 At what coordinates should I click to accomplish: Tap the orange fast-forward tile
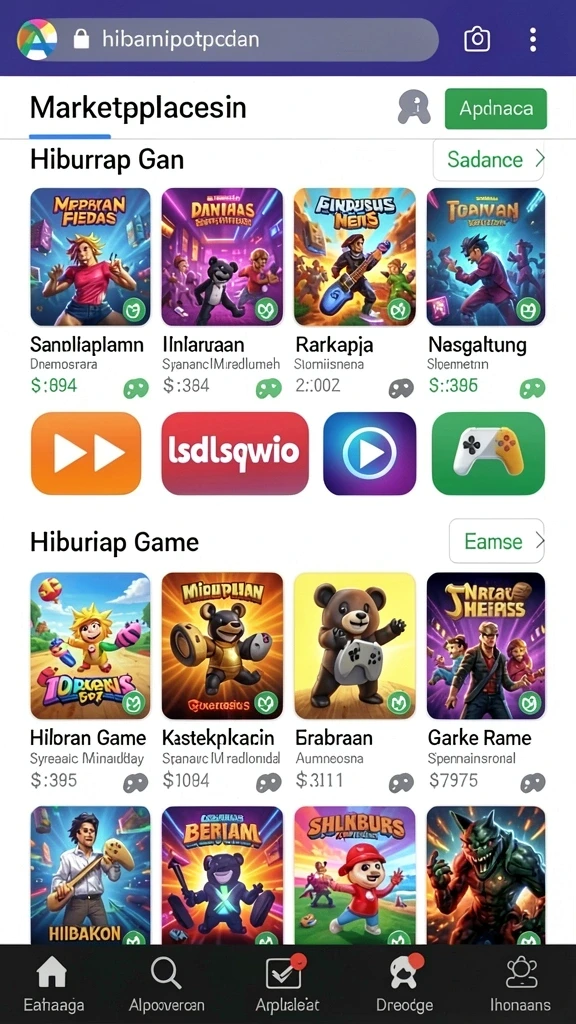click(x=86, y=453)
